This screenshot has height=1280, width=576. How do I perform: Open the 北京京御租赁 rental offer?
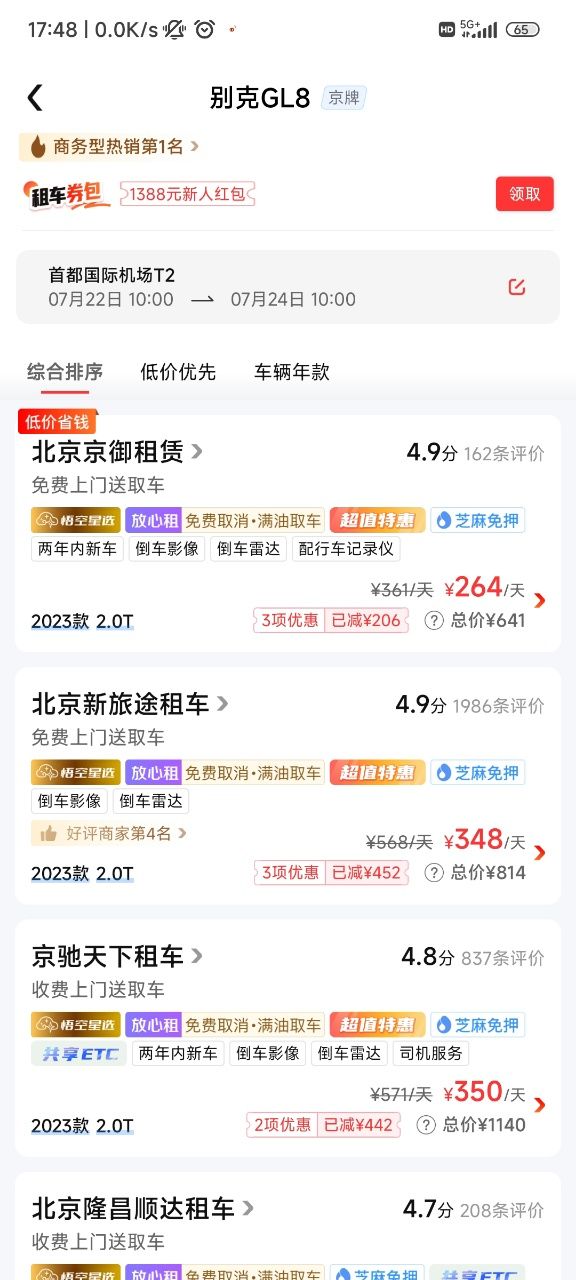[x=288, y=533]
